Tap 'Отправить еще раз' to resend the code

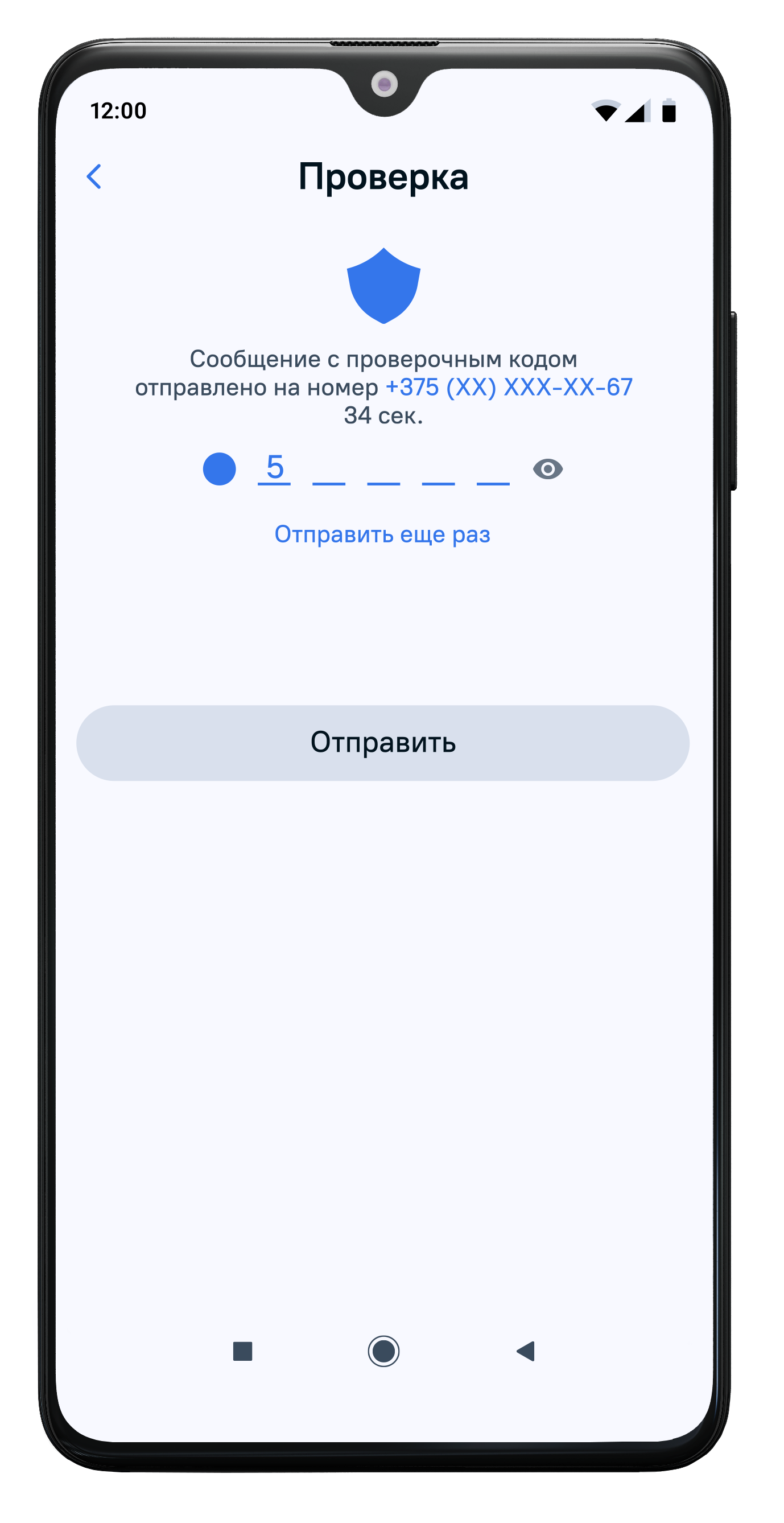(x=382, y=534)
